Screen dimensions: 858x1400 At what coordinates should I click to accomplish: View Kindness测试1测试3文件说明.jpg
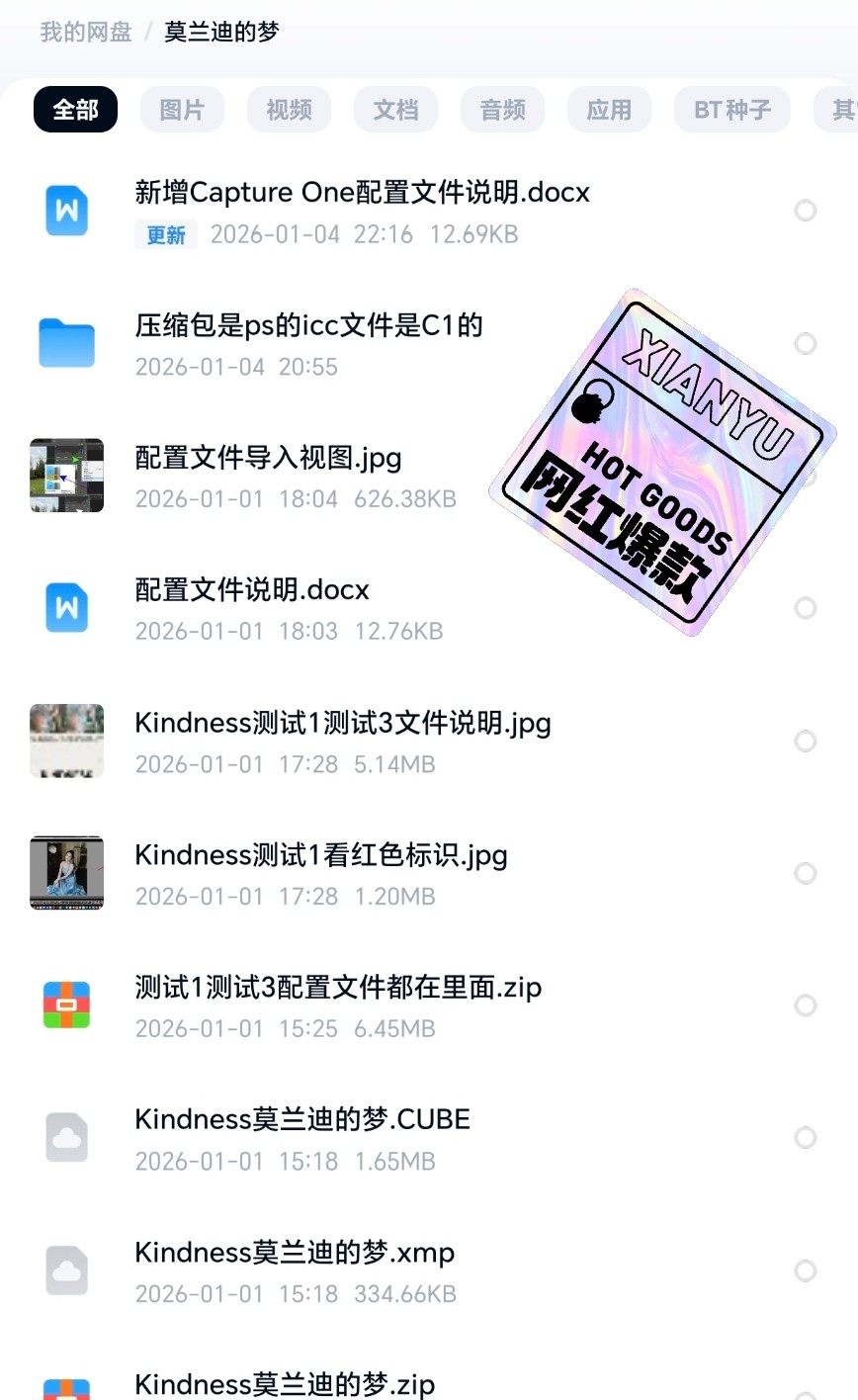(342, 723)
